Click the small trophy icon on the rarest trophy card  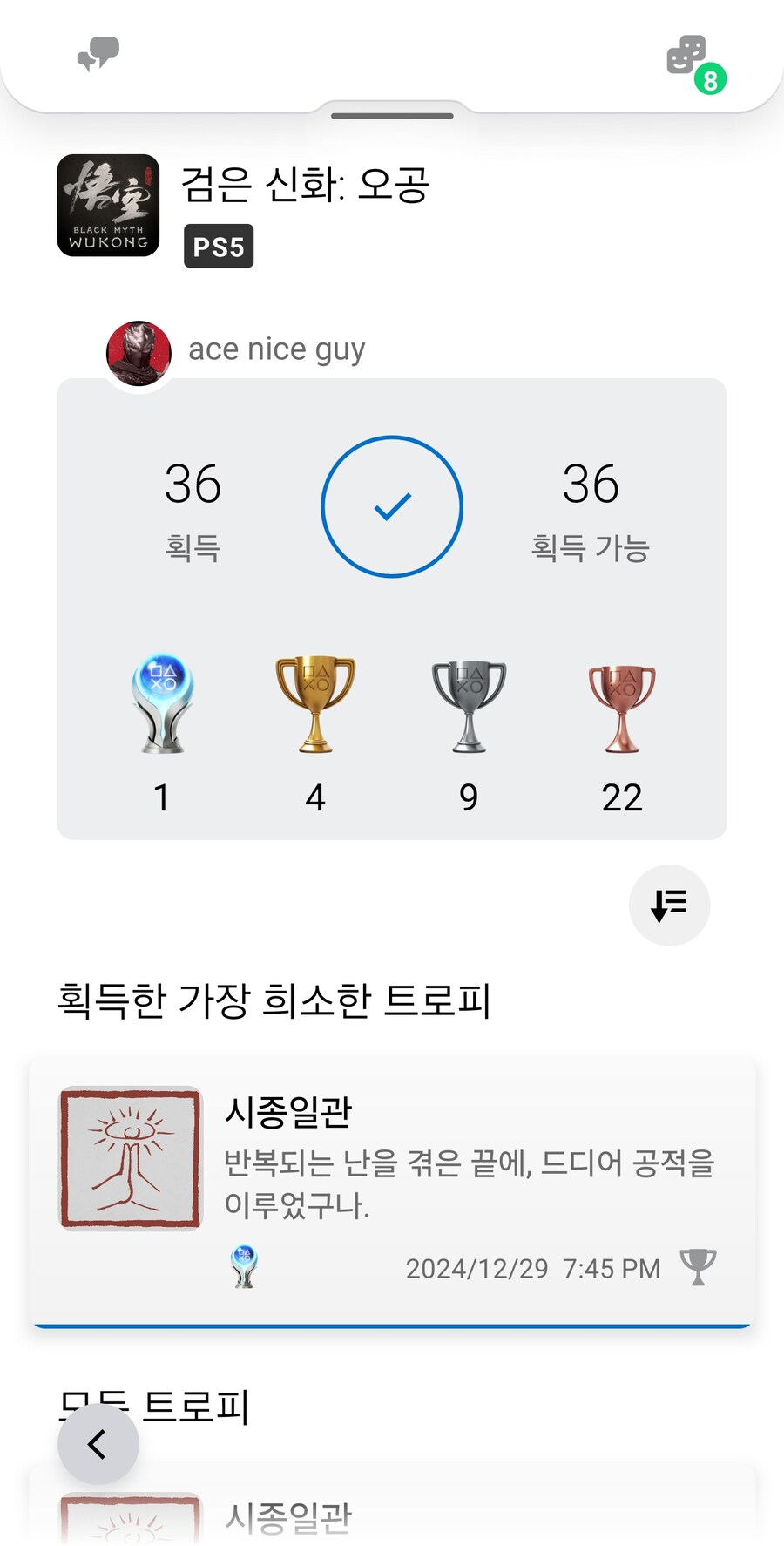click(698, 1268)
